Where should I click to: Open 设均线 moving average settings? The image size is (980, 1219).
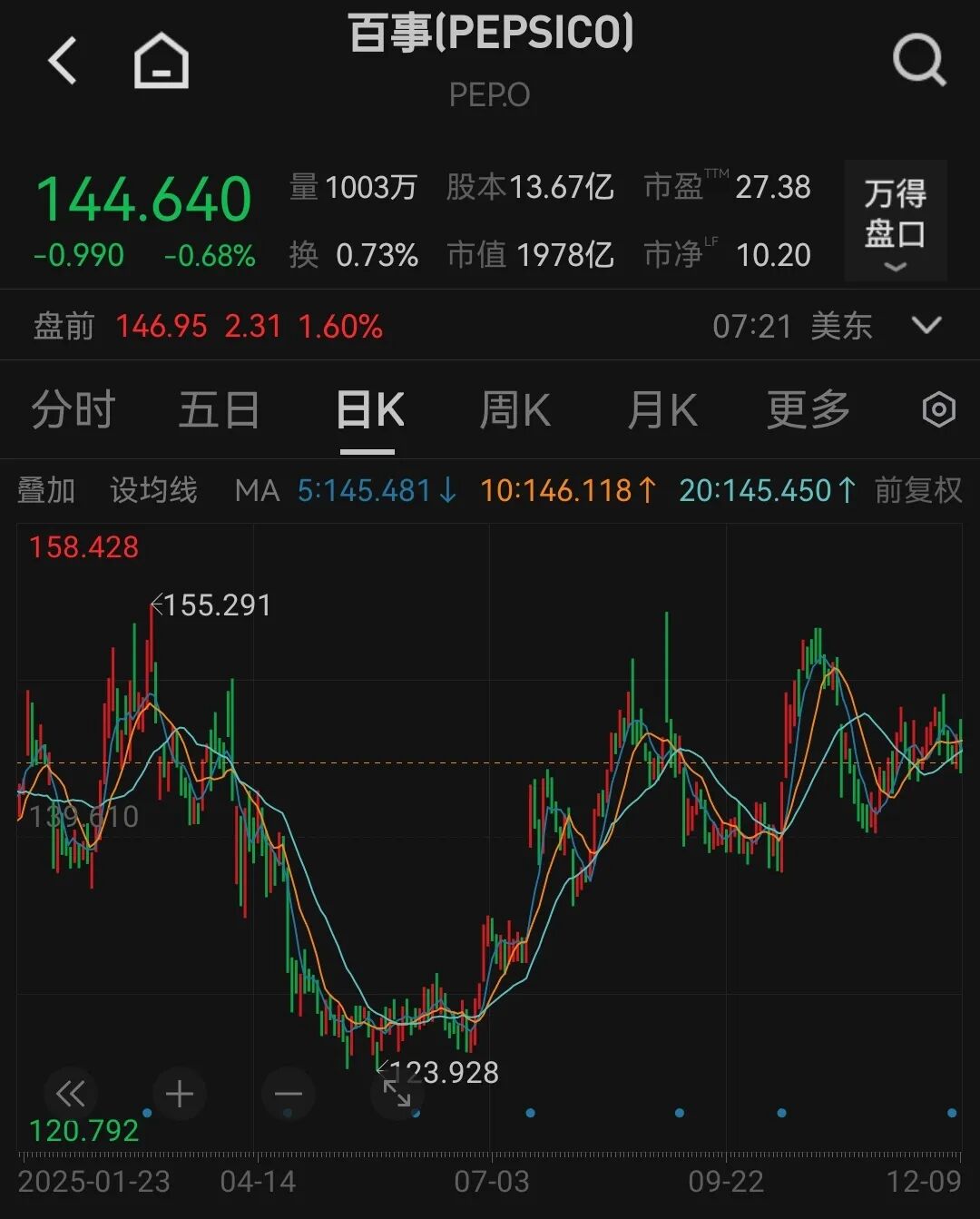point(153,490)
